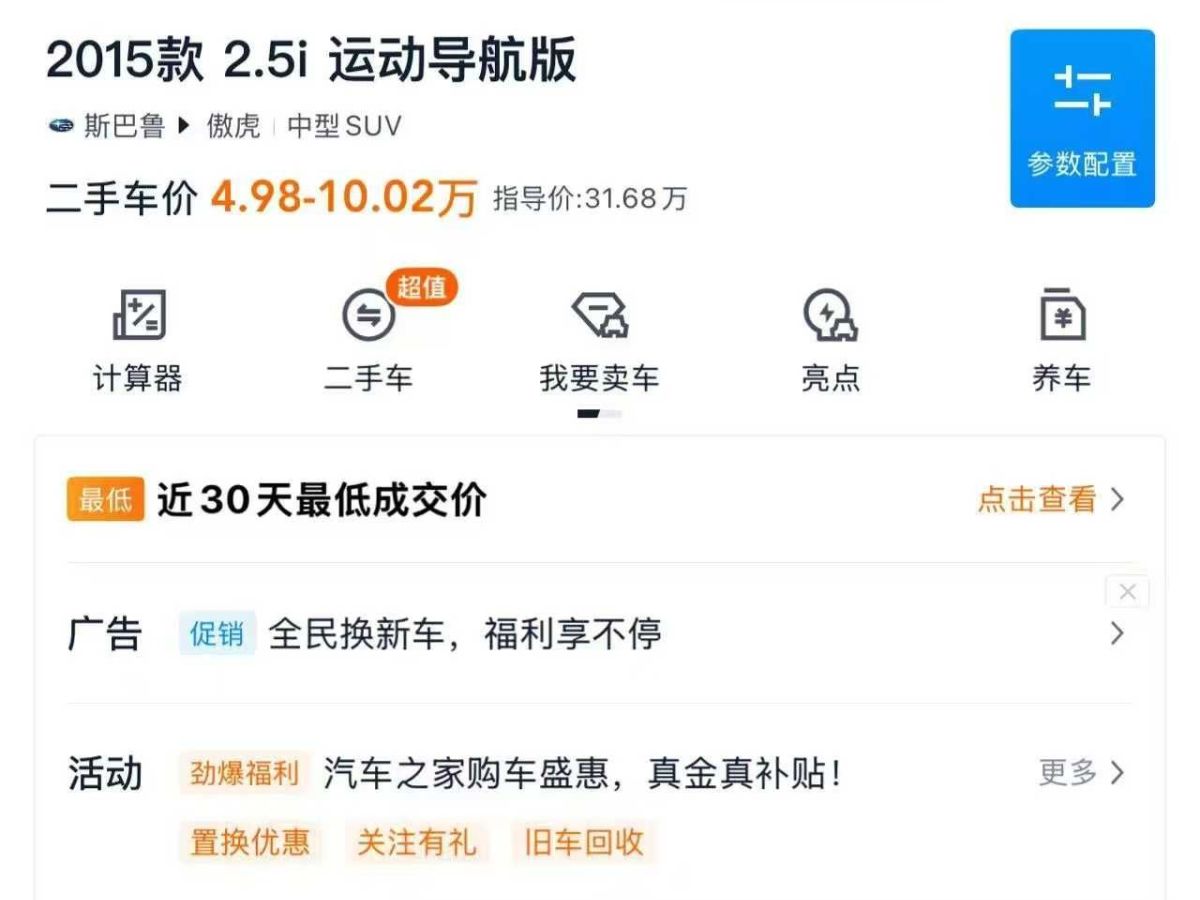1200x900 pixels.
Task: Open 汽车之家购车盛惠 activity
Action: [581, 774]
